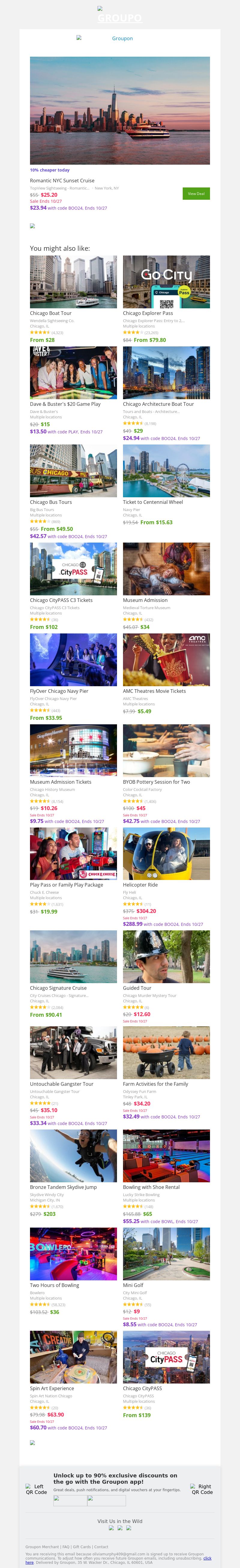Image resolution: width=240 pixels, height=1568 pixels.
Task: Open Dave & Buster's $20 Game Play
Action: tap(73, 373)
